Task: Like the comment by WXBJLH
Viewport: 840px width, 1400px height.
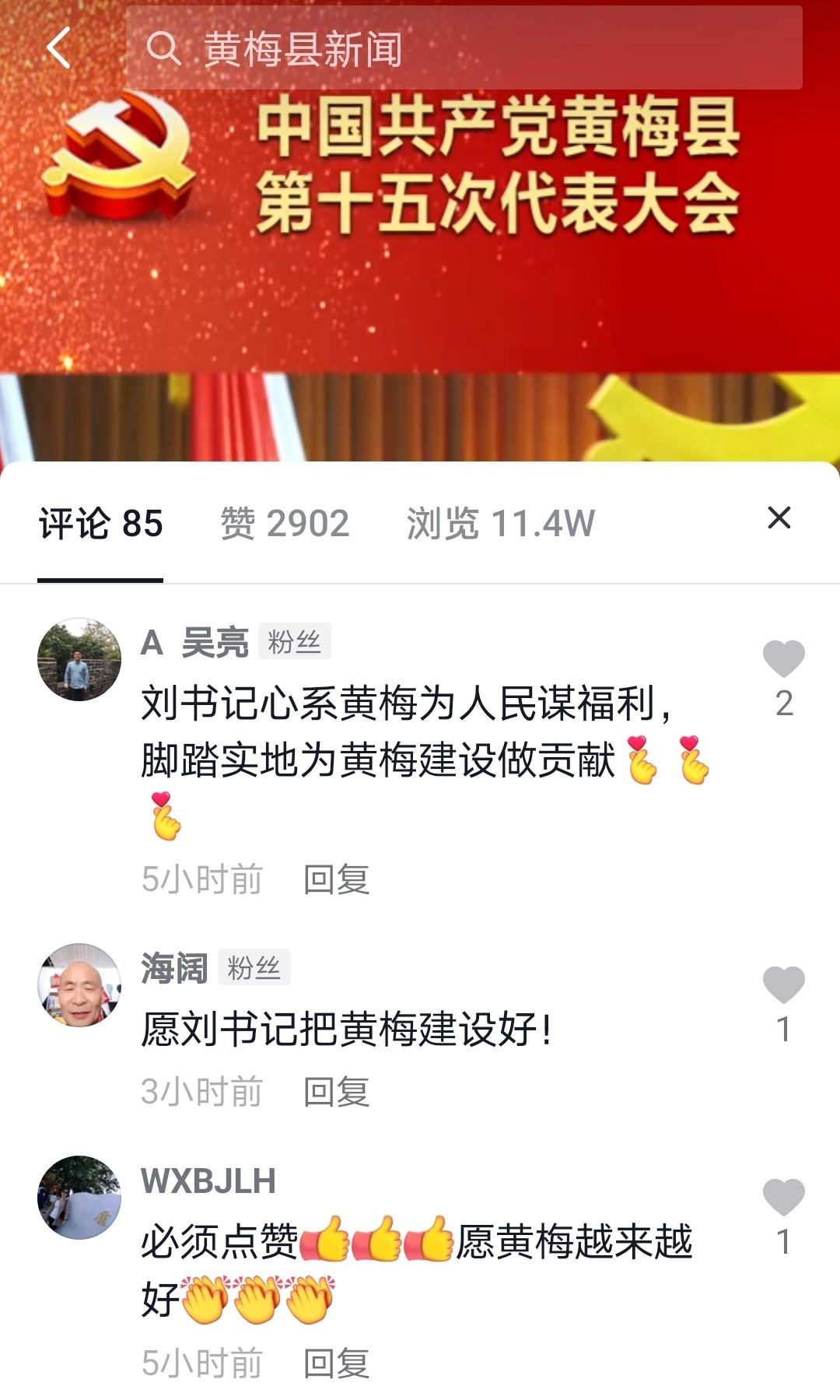Action: pos(783,1198)
